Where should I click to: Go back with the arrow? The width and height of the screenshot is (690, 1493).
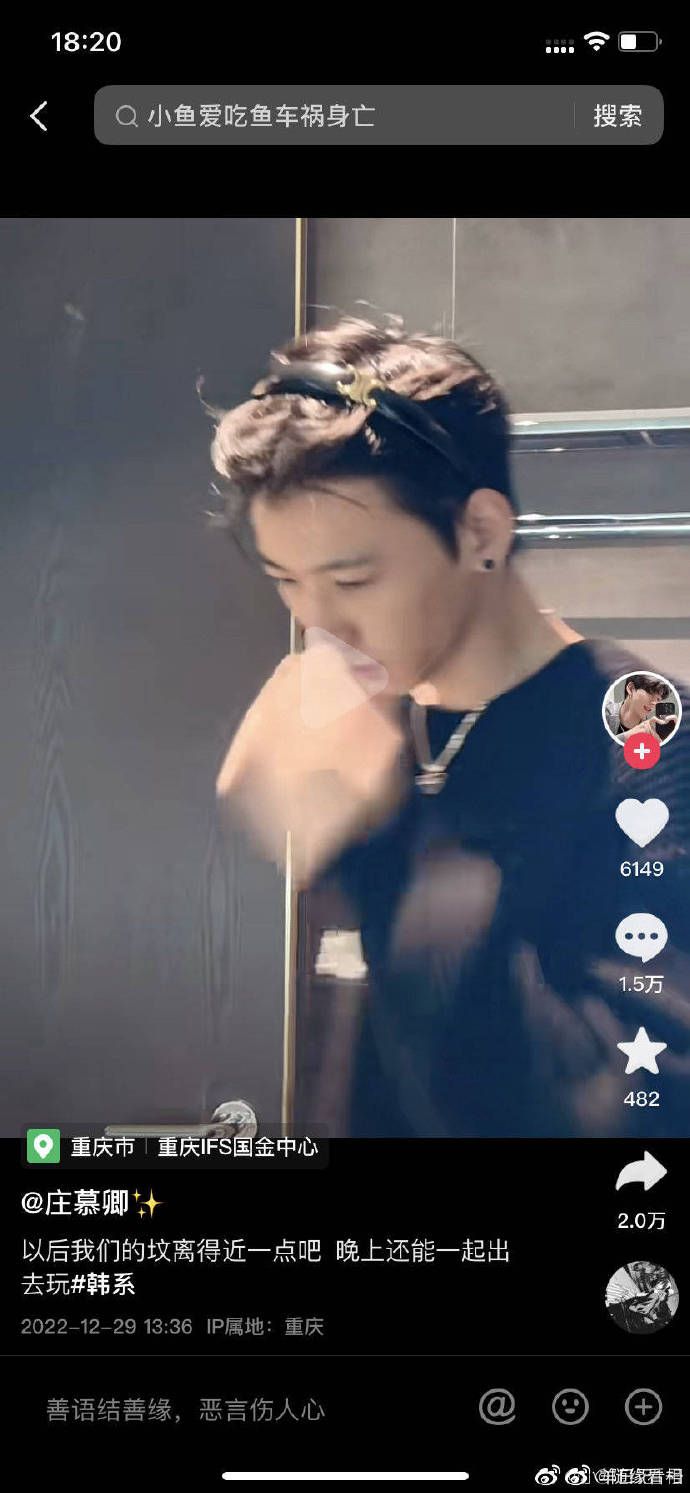(39, 116)
